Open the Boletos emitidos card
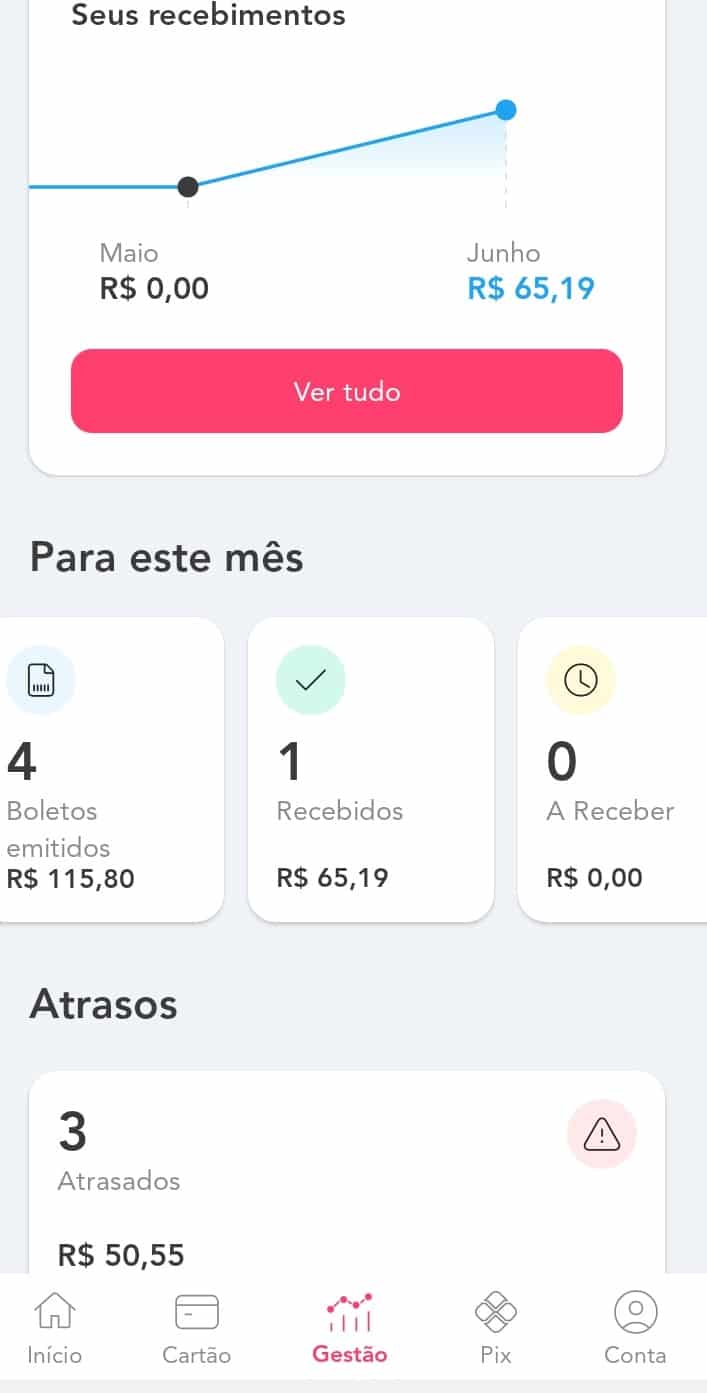This screenshot has width=707, height=1393. pos(110,768)
